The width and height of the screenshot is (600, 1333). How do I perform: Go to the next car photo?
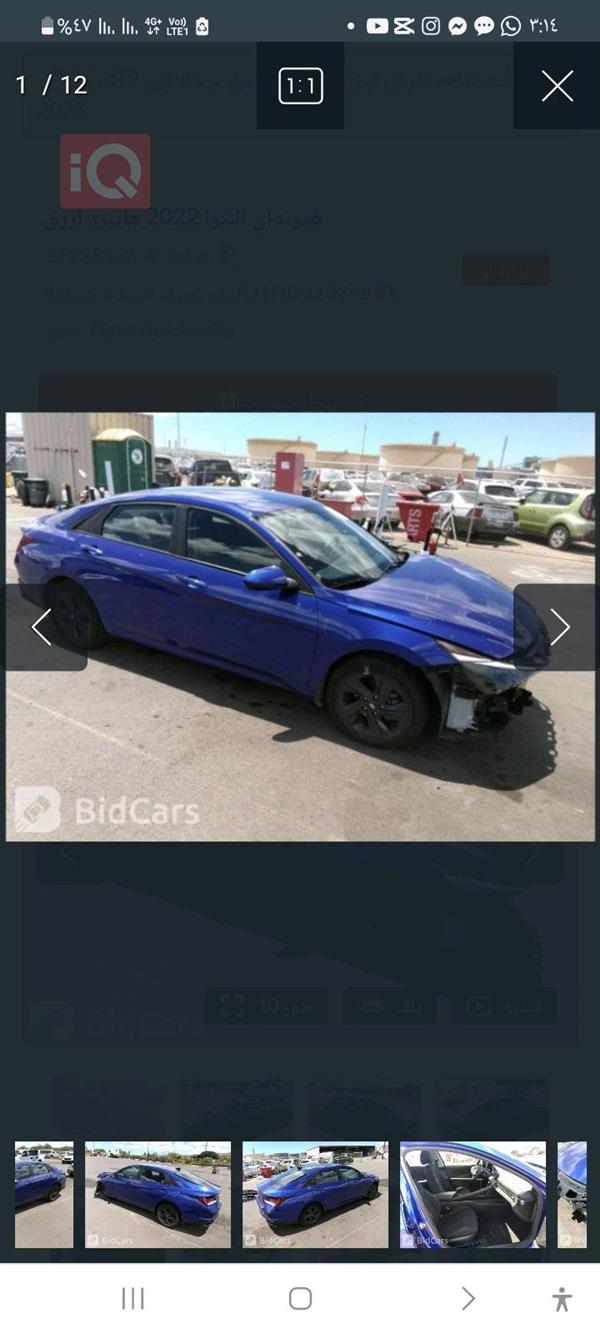[x=559, y=627]
